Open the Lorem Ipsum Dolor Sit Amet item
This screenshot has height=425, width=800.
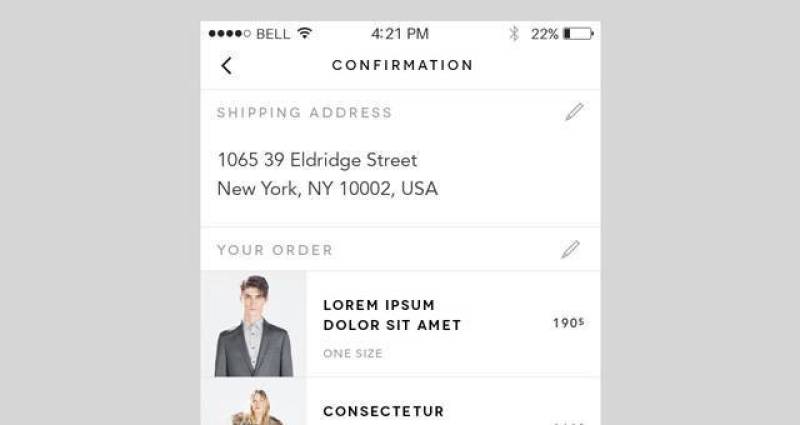[x=392, y=315]
